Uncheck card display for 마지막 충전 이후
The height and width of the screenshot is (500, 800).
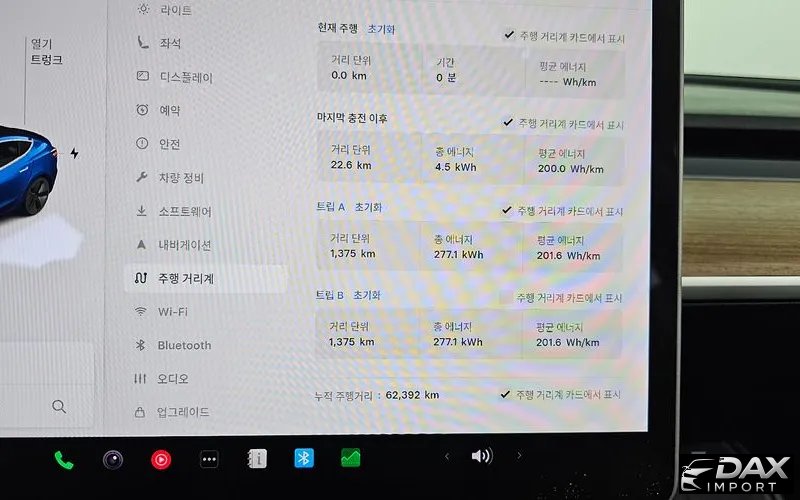508,124
